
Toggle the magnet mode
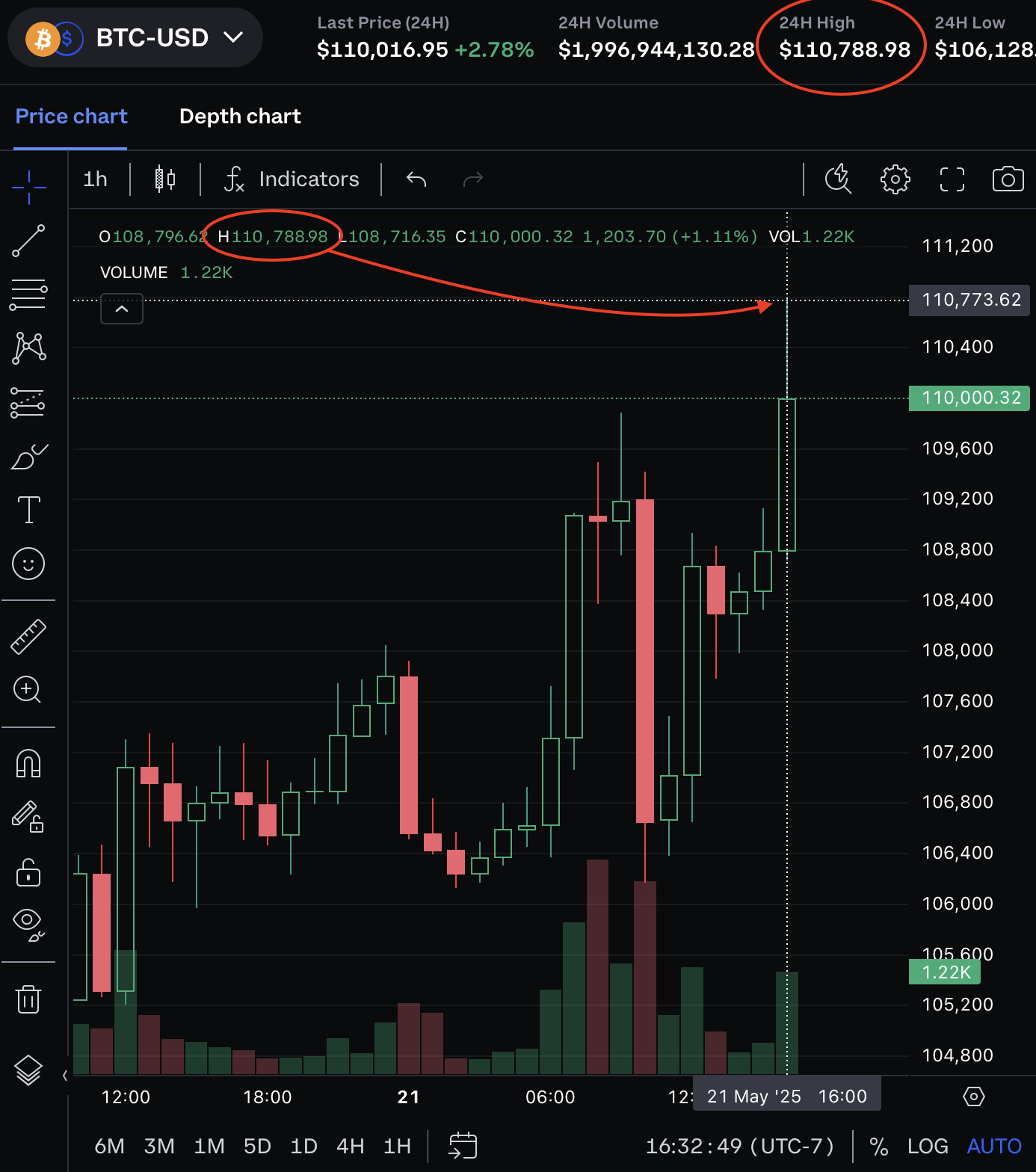(28, 764)
